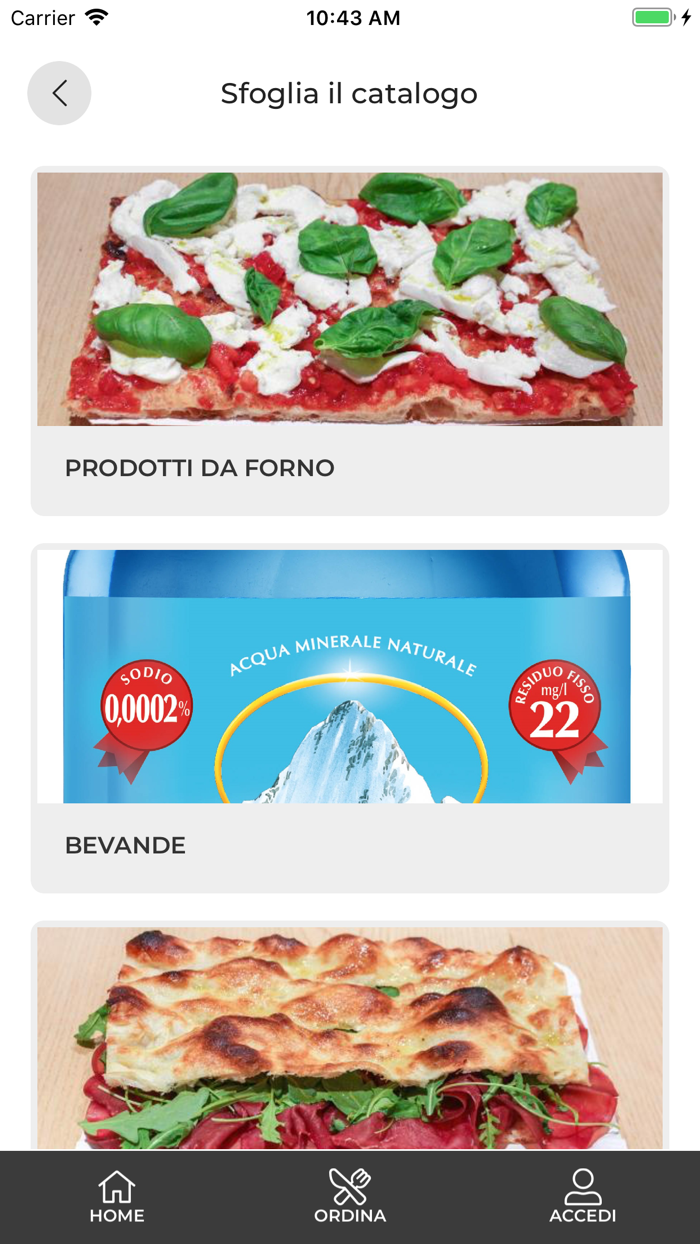
Task: Switch to the Home tab
Action: (117, 1197)
